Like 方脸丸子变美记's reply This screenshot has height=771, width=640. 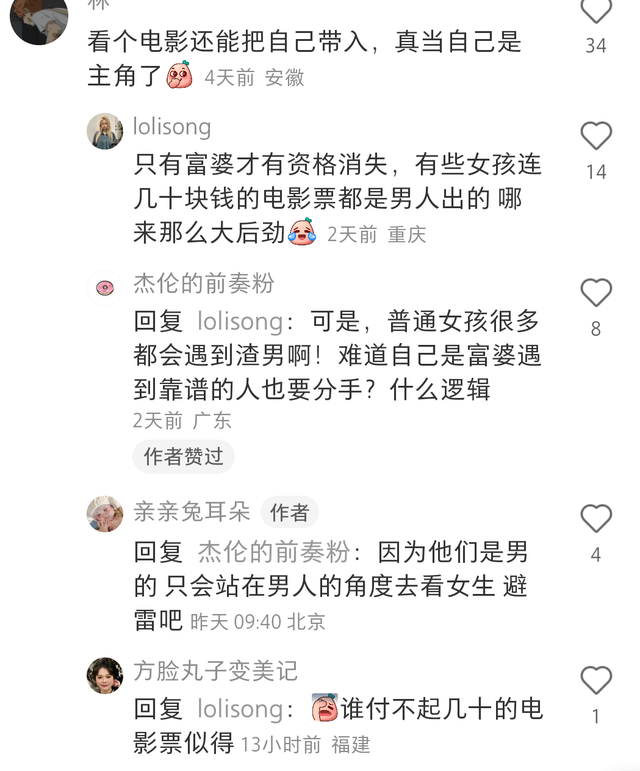point(596,680)
